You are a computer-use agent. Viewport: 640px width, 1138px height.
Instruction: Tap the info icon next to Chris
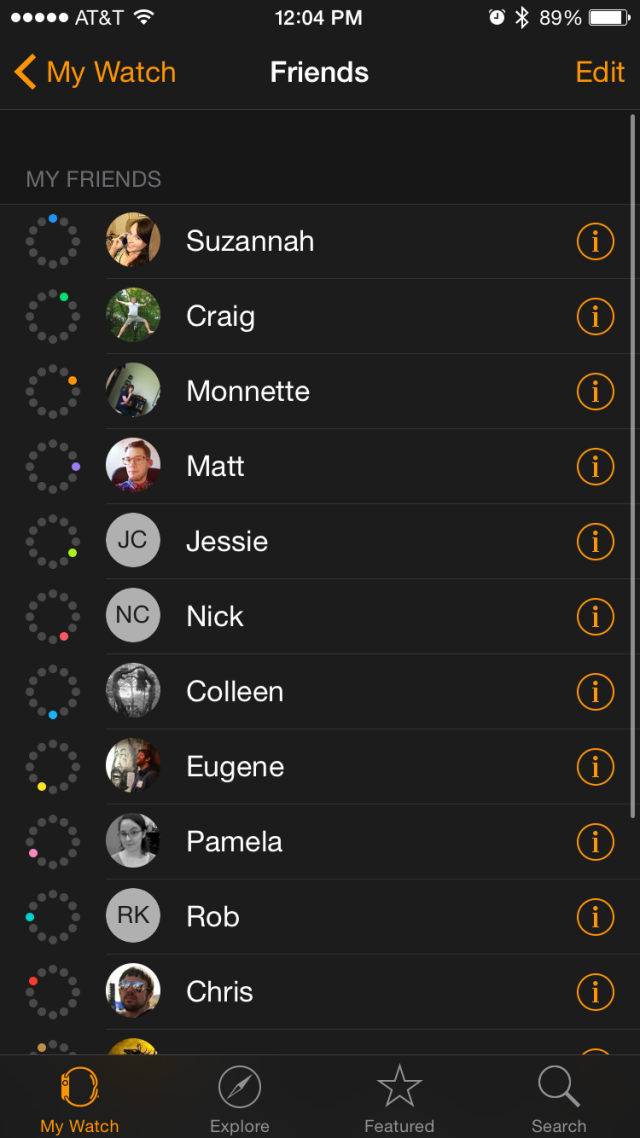pos(595,992)
